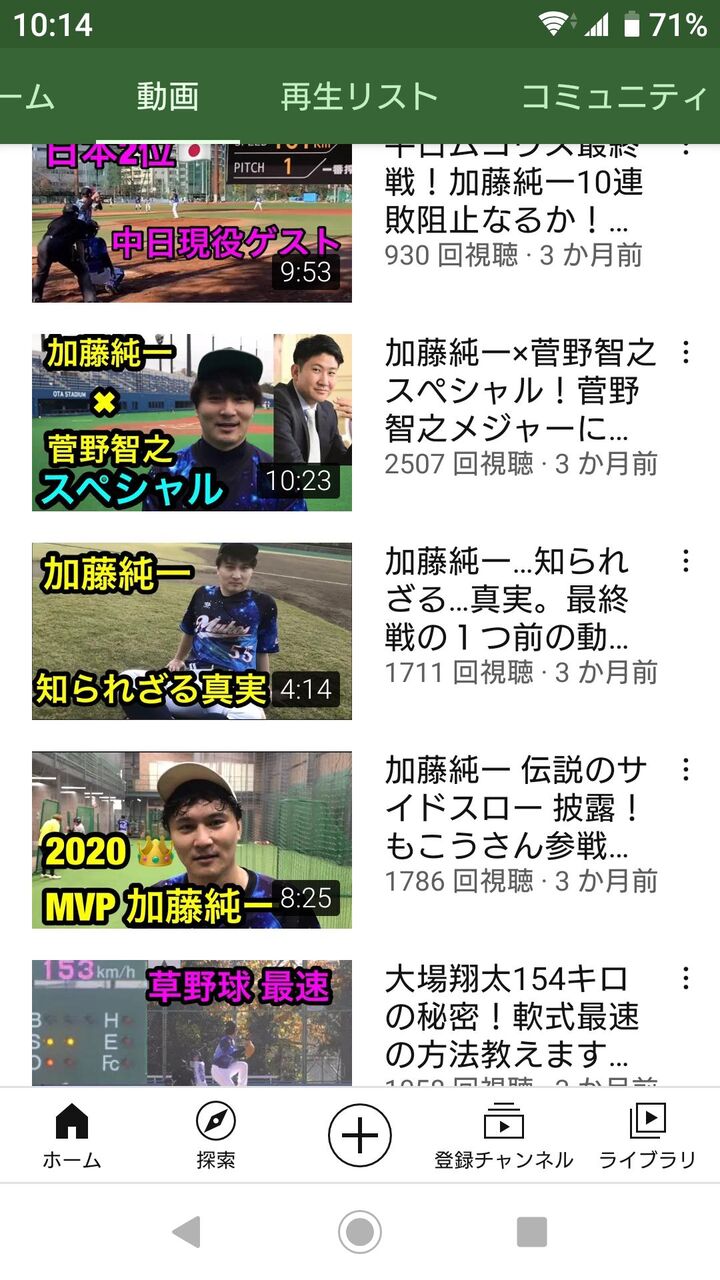This screenshot has height=1280, width=720.
Task: Open options for 大場翔太154キロの秘密 video
Action: tap(686, 978)
